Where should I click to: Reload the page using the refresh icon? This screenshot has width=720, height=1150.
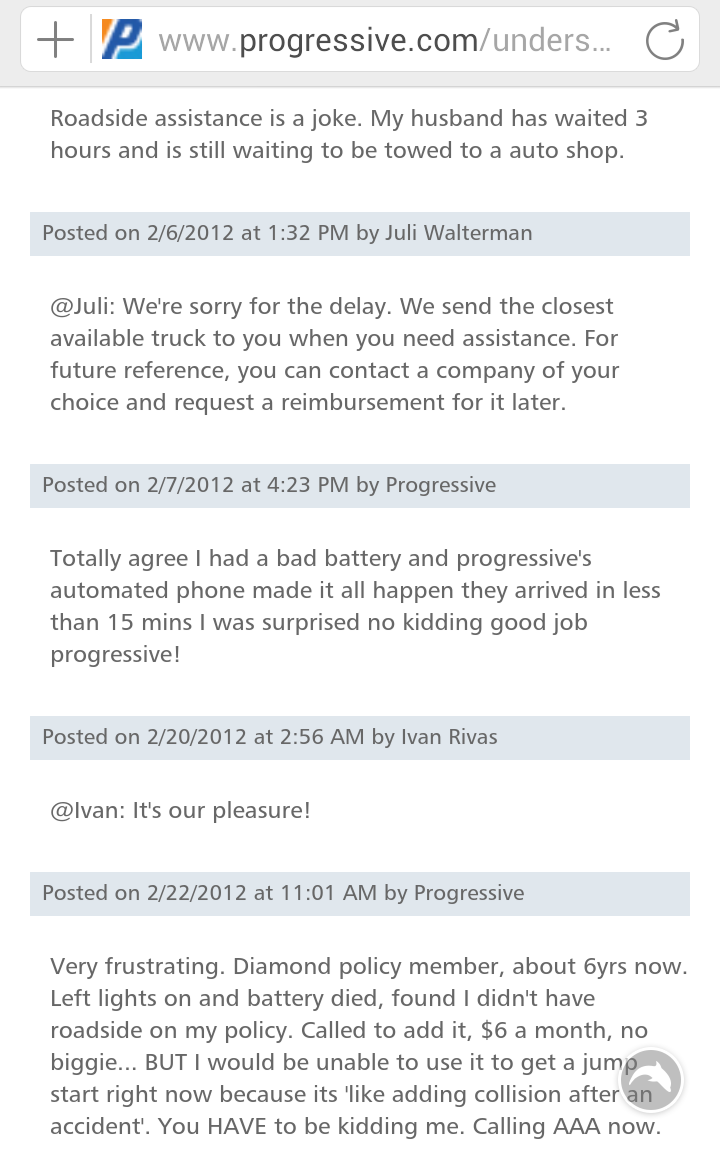click(x=664, y=40)
